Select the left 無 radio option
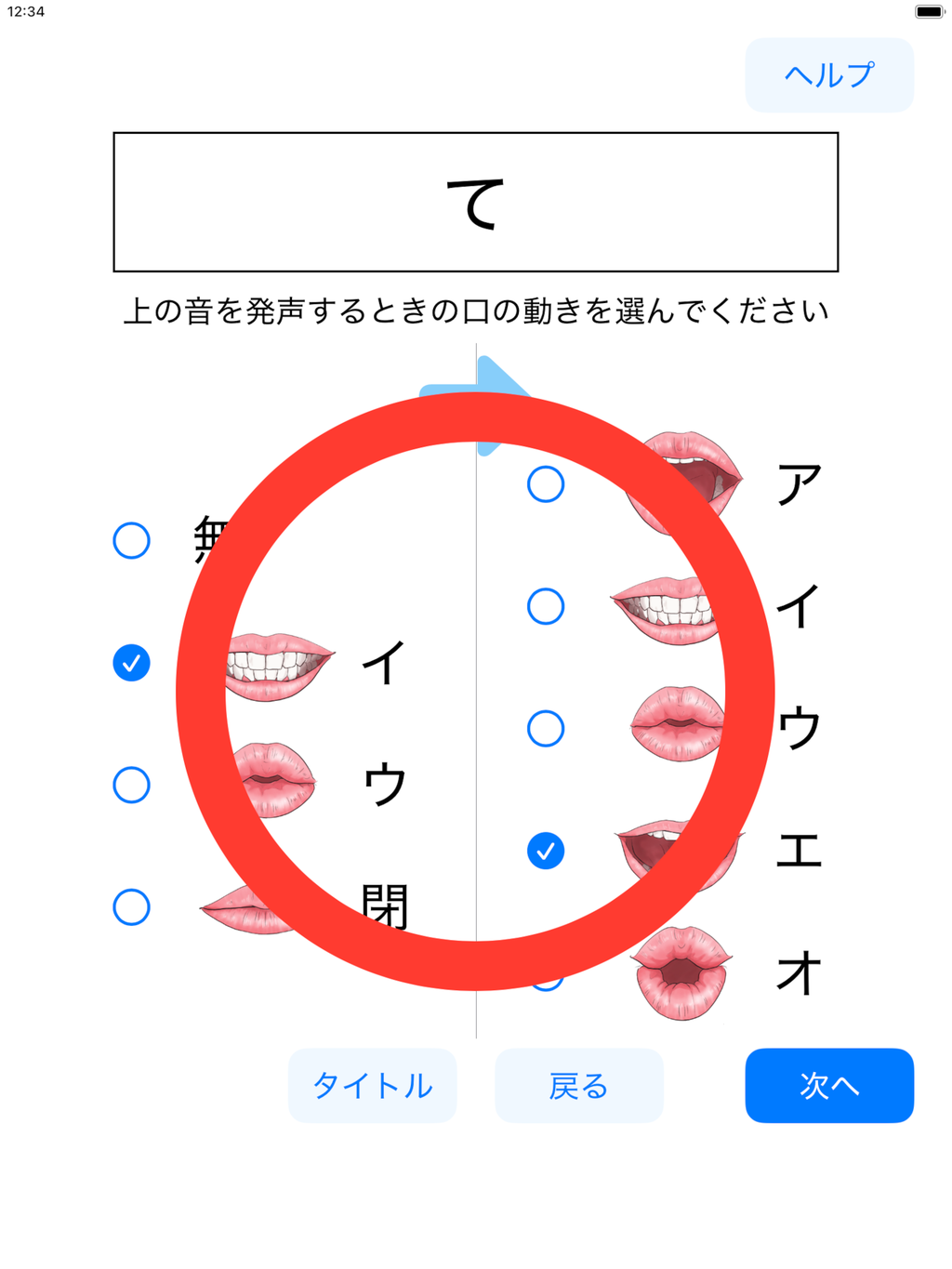The height and width of the screenshot is (1269, 952). click(132, 540)
